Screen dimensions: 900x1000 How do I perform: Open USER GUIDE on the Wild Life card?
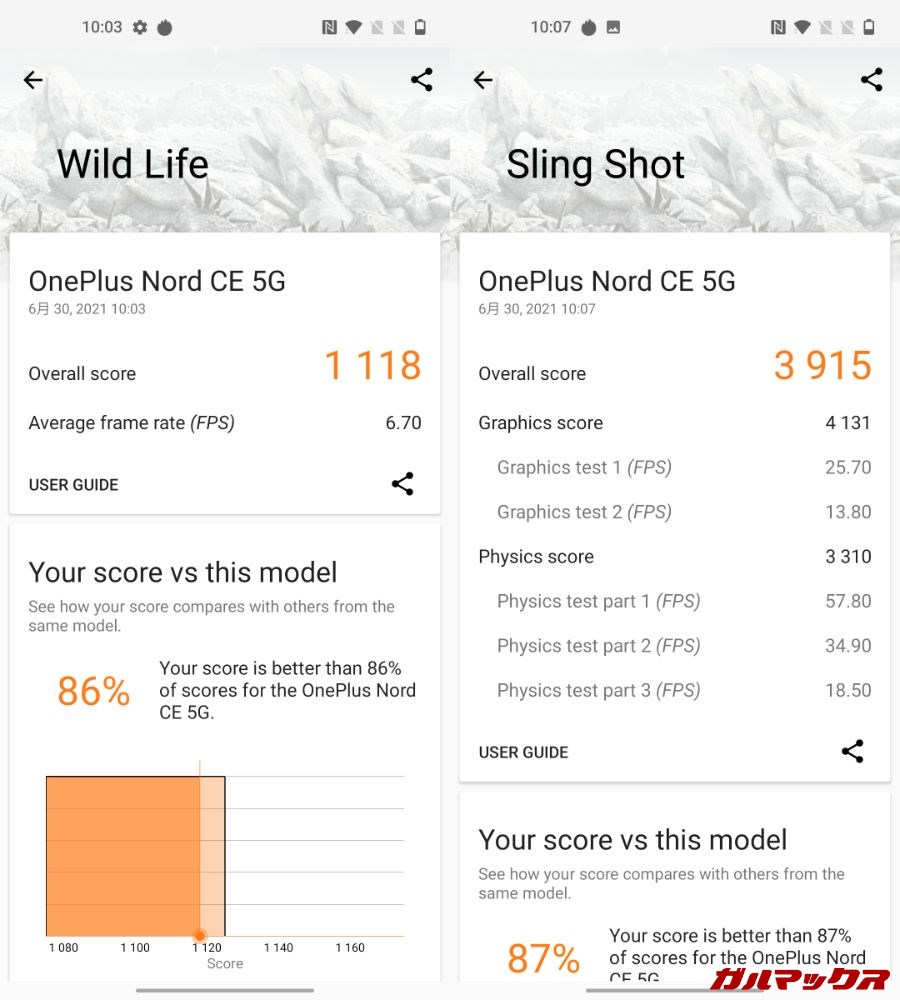[73, 485]
